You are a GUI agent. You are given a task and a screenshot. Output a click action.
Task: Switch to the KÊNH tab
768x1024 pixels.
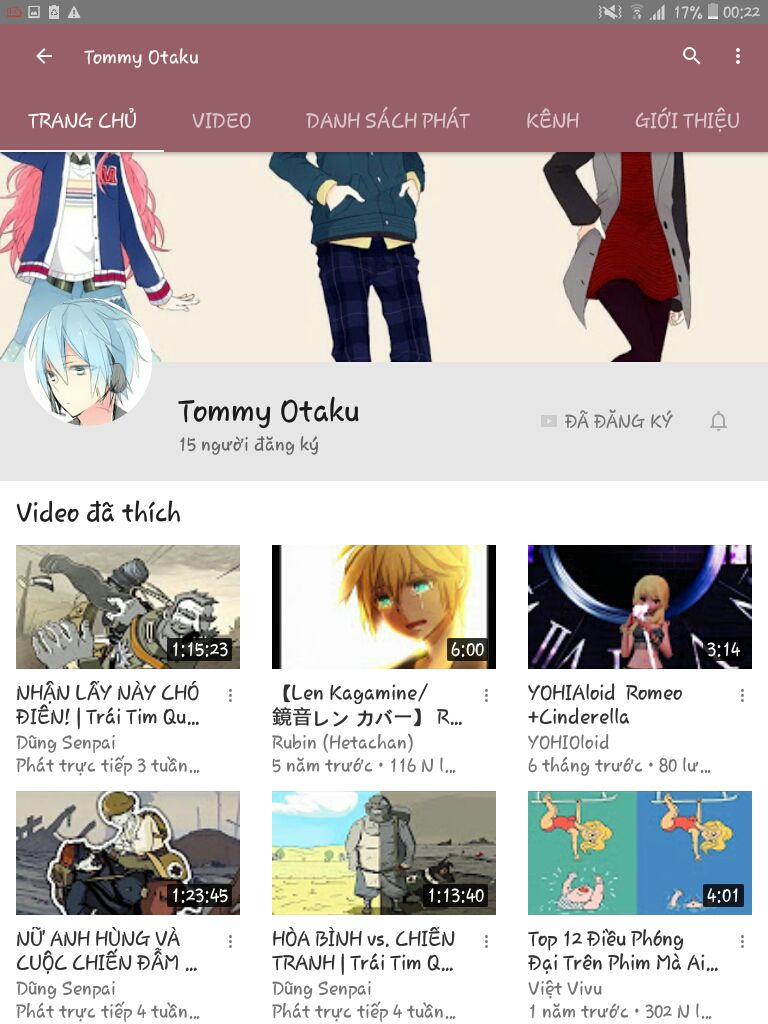click(x=552, y=121)
